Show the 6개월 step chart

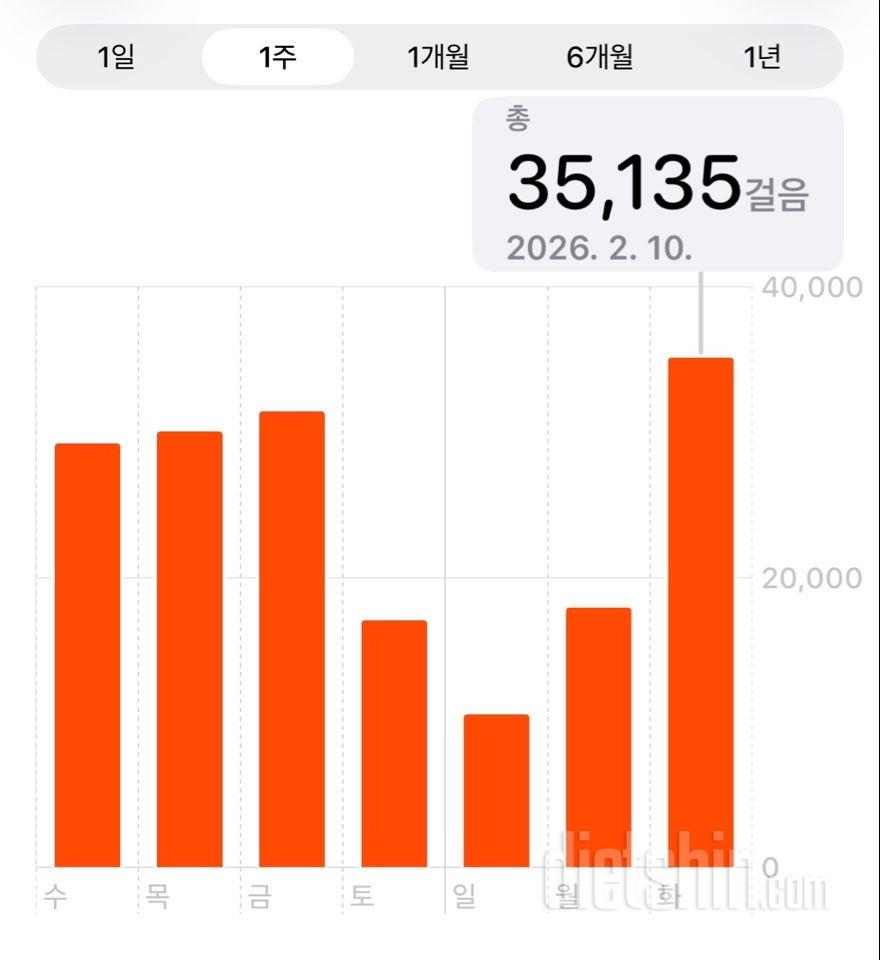(599, 57)
